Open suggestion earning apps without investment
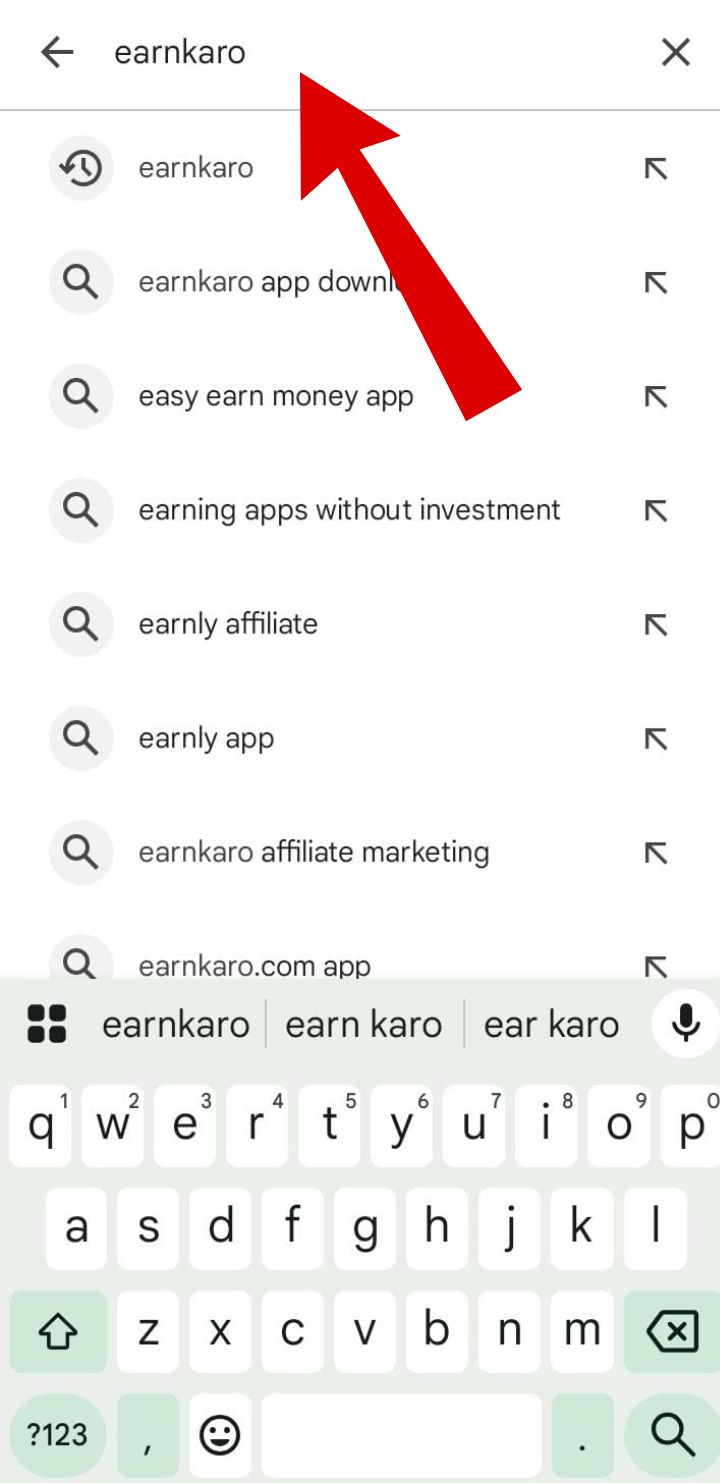The height and width of the screenshot is (1483, 720). coord(349,510)
